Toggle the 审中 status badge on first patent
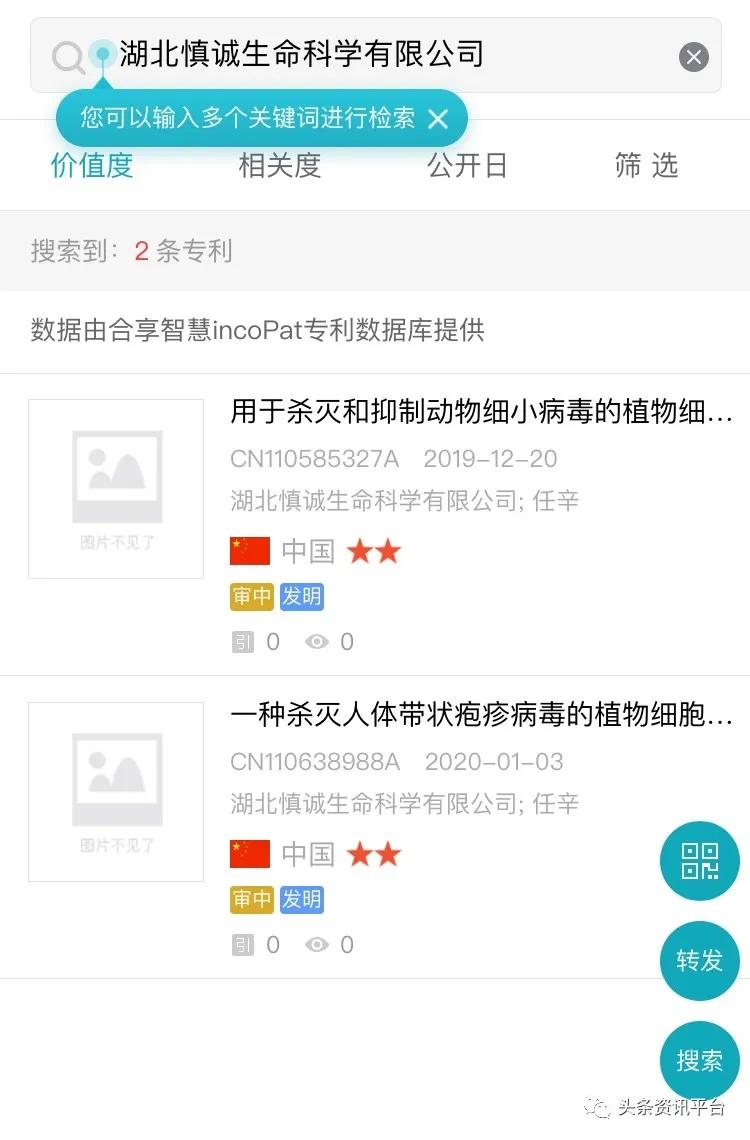 (x=251, y=596)
